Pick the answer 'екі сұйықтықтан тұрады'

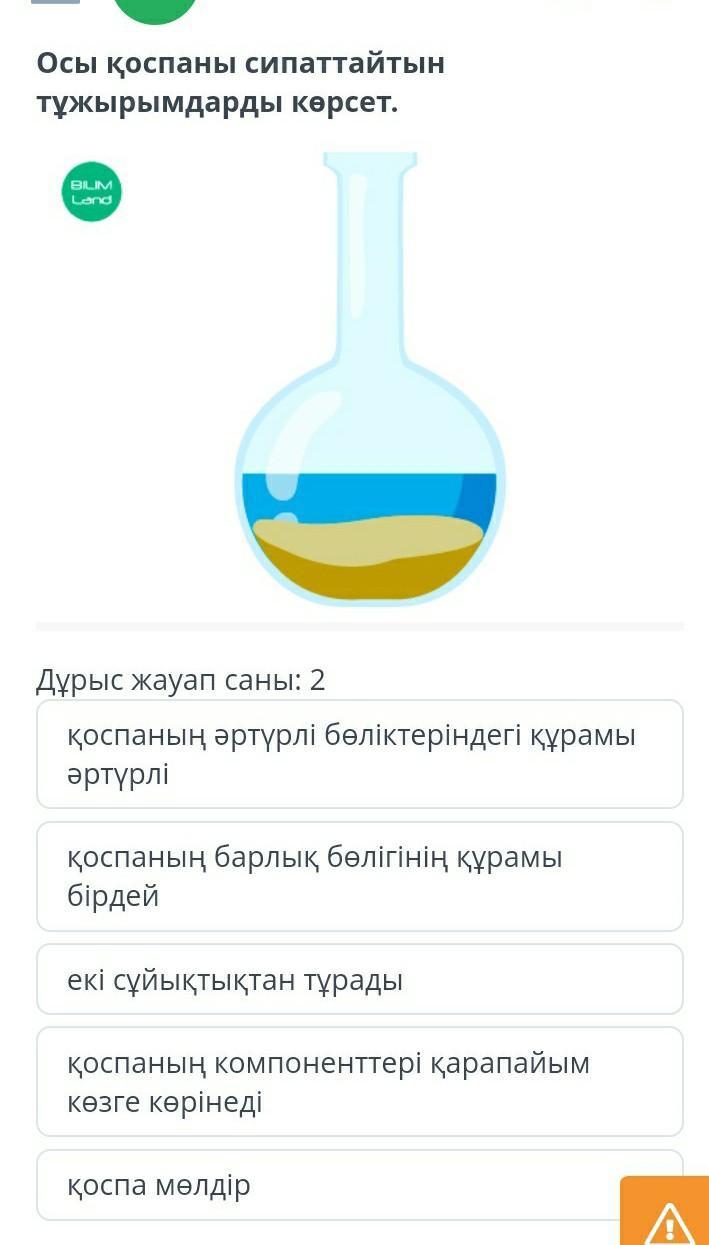point(359,979)
